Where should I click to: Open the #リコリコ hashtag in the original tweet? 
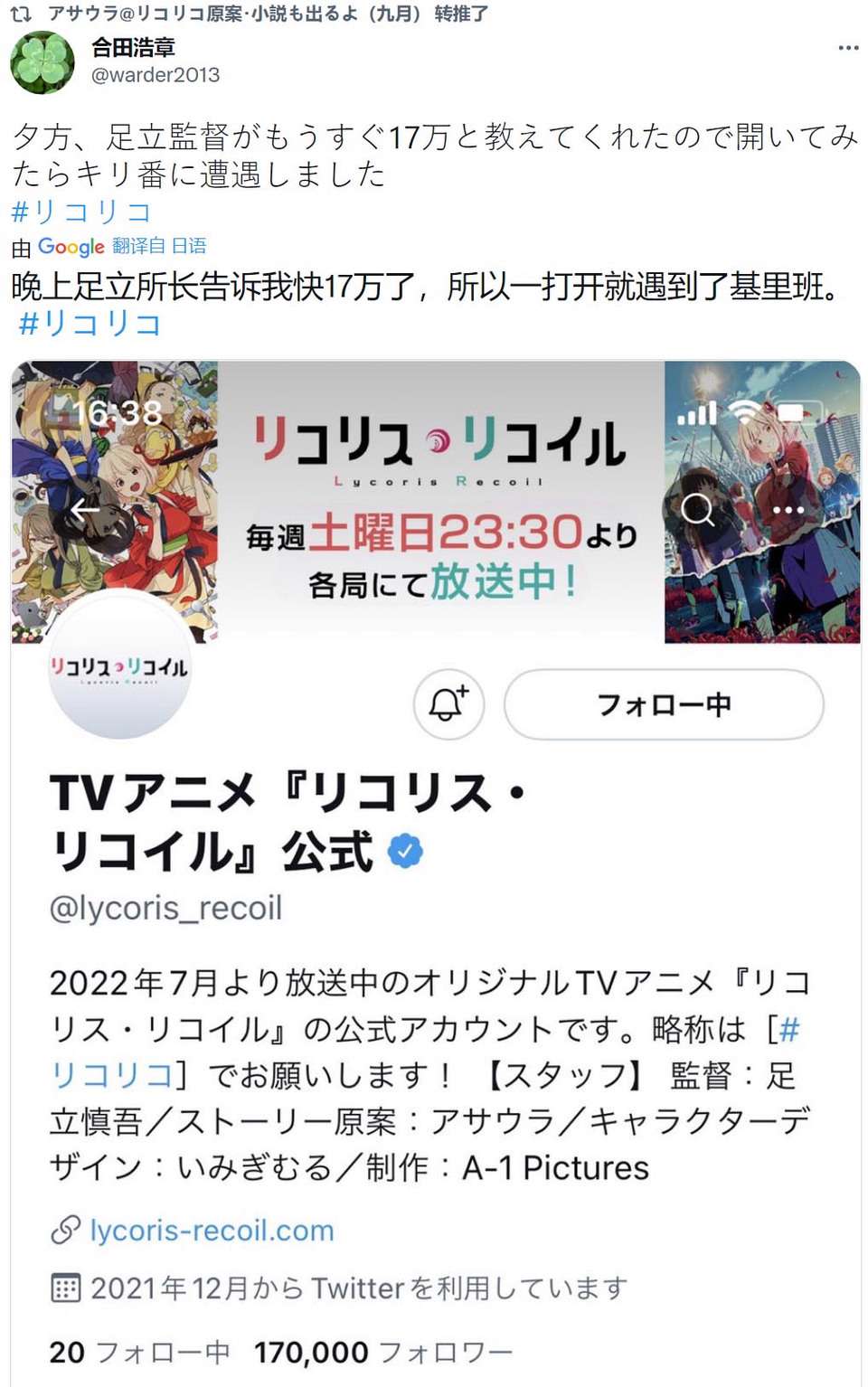pyautogui.click(x=80, y=212)
